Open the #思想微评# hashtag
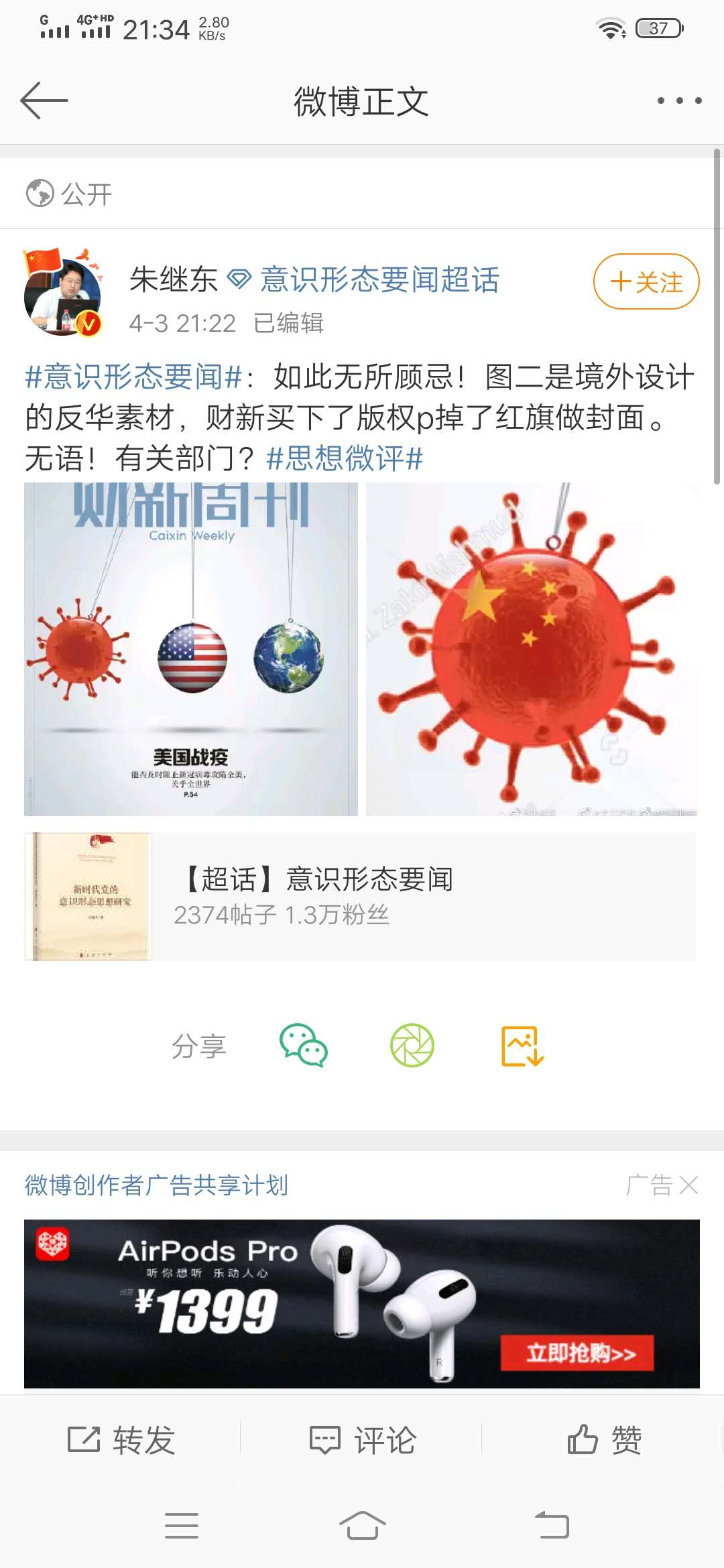 point(345,459)
